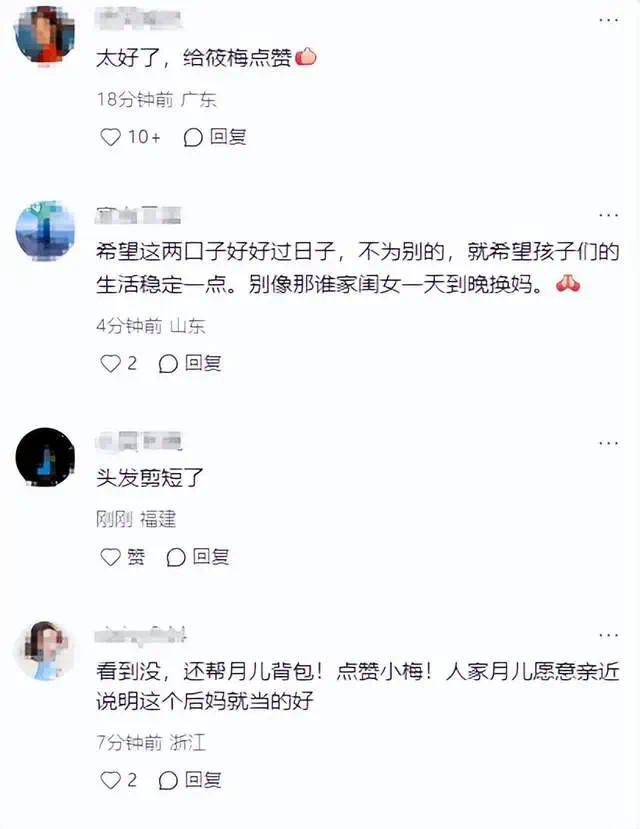Like the comment starting "看到没，还帮月儿背包"

pos(111,780)
